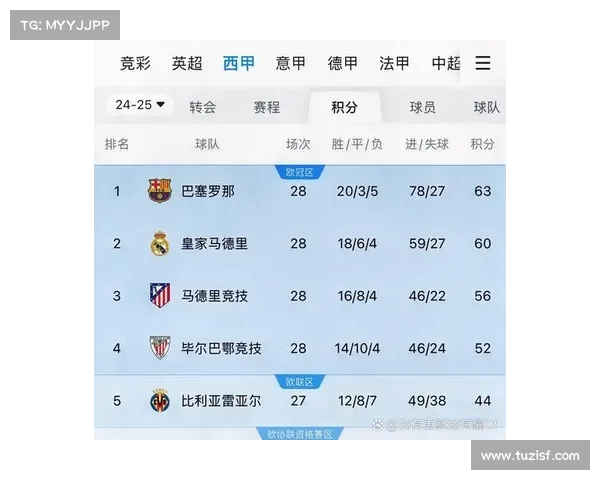
Task: Switch to the 竞彩 league tab
Action: (135, 63)
